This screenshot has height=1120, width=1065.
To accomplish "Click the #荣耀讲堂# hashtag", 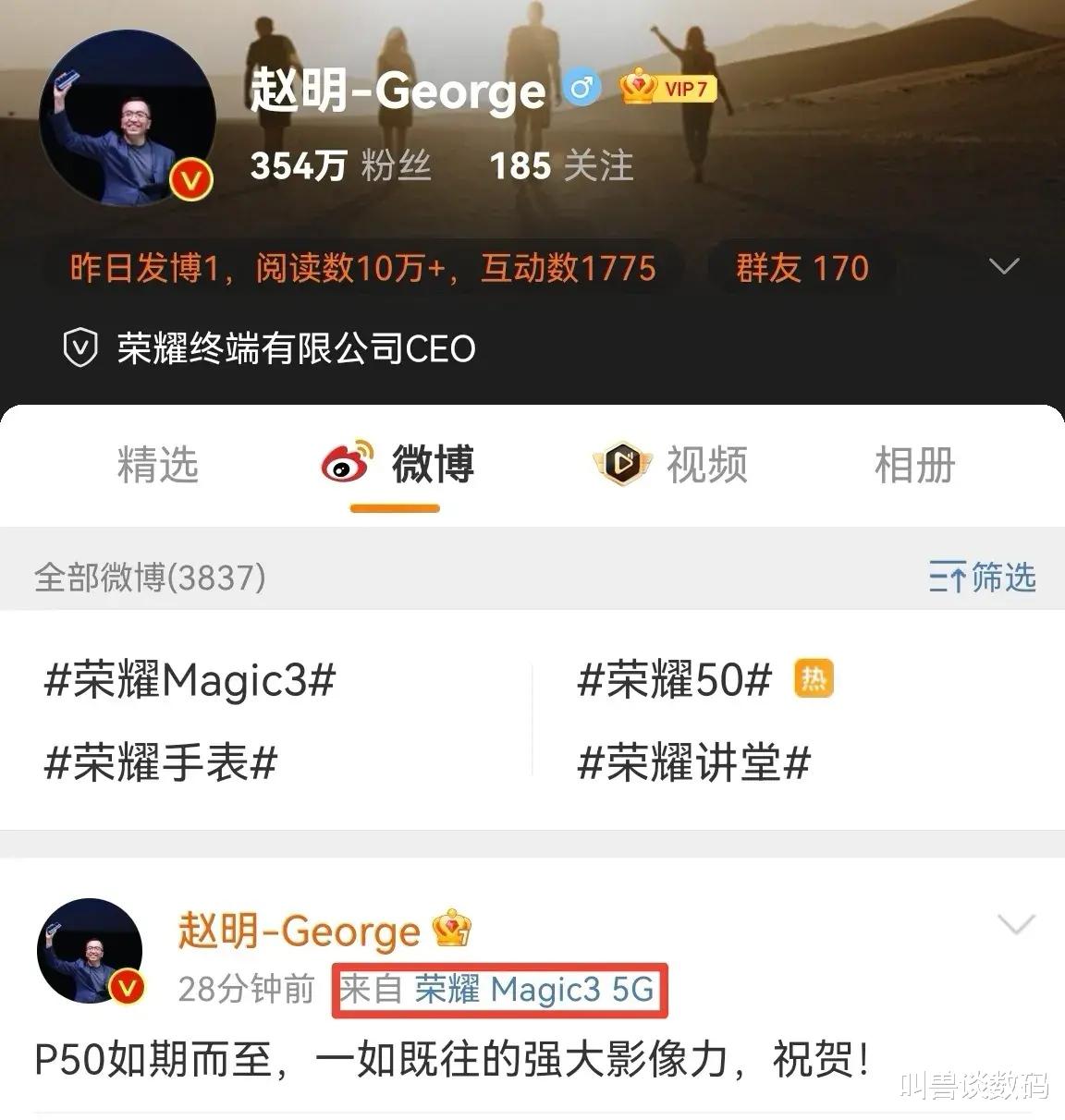I will pos(693,762).
